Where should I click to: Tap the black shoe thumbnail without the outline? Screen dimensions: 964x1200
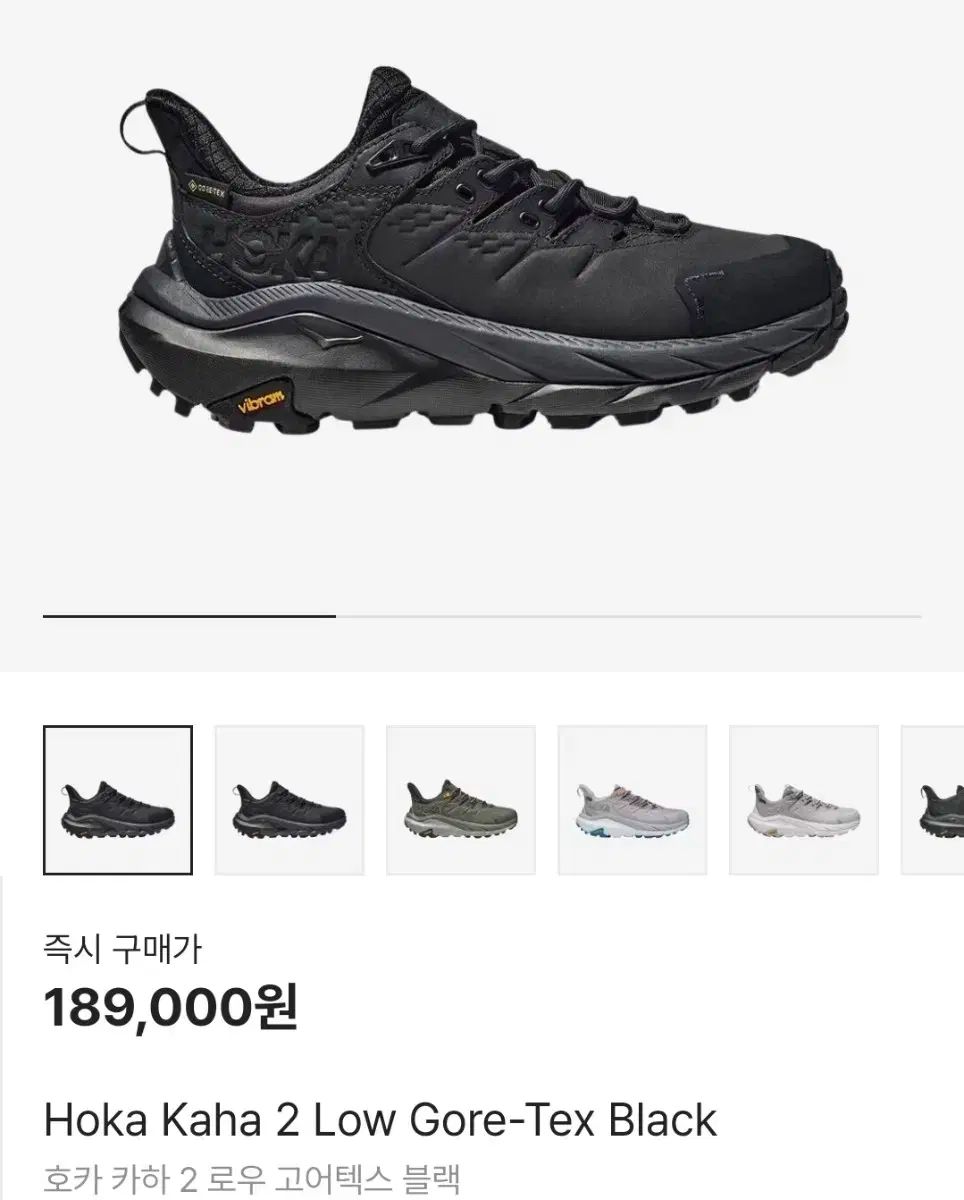(290, 800)
